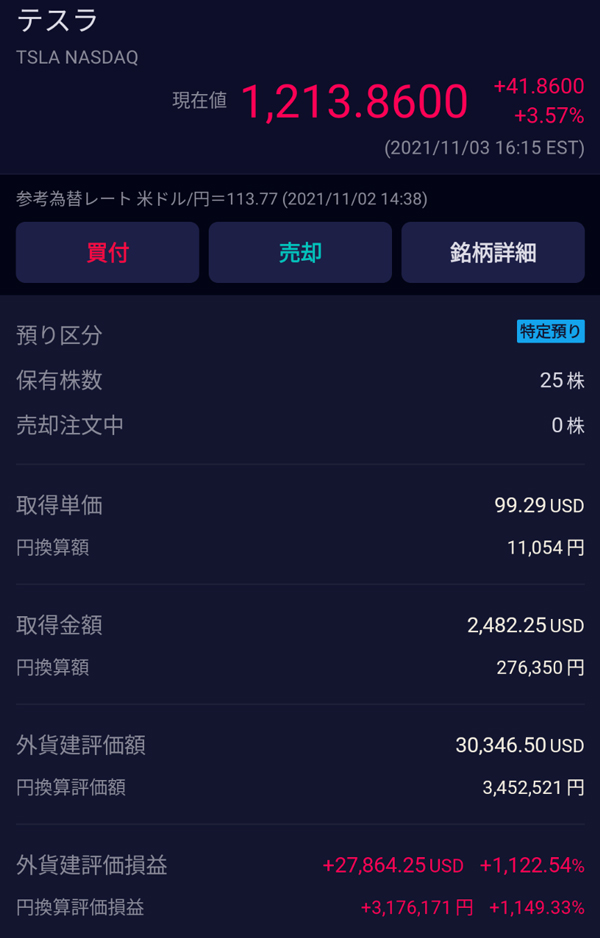Tap the 買付 buy button
600x938 pixels.
107,253
